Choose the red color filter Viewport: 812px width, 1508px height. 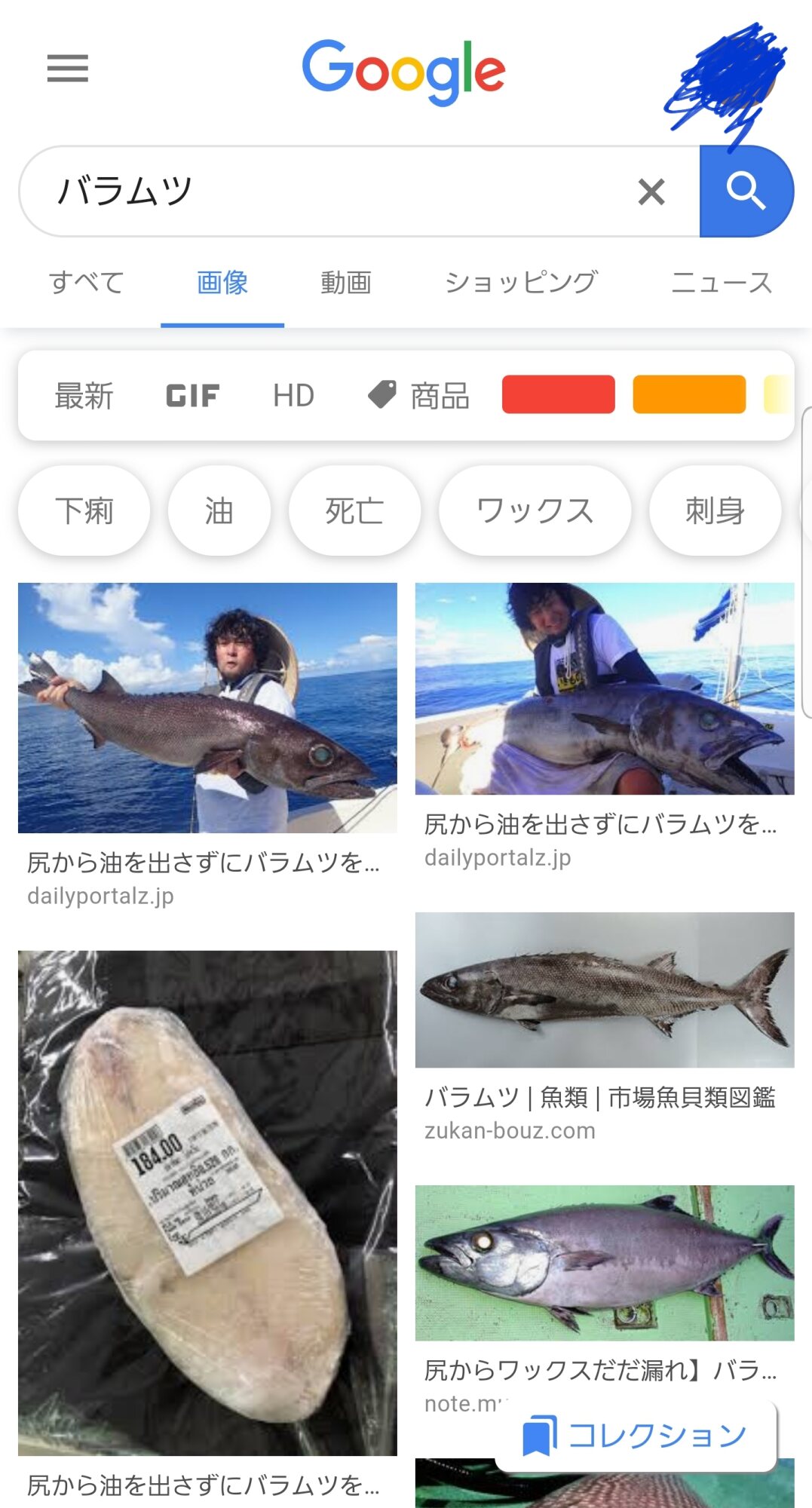click(x=558, y=394)
